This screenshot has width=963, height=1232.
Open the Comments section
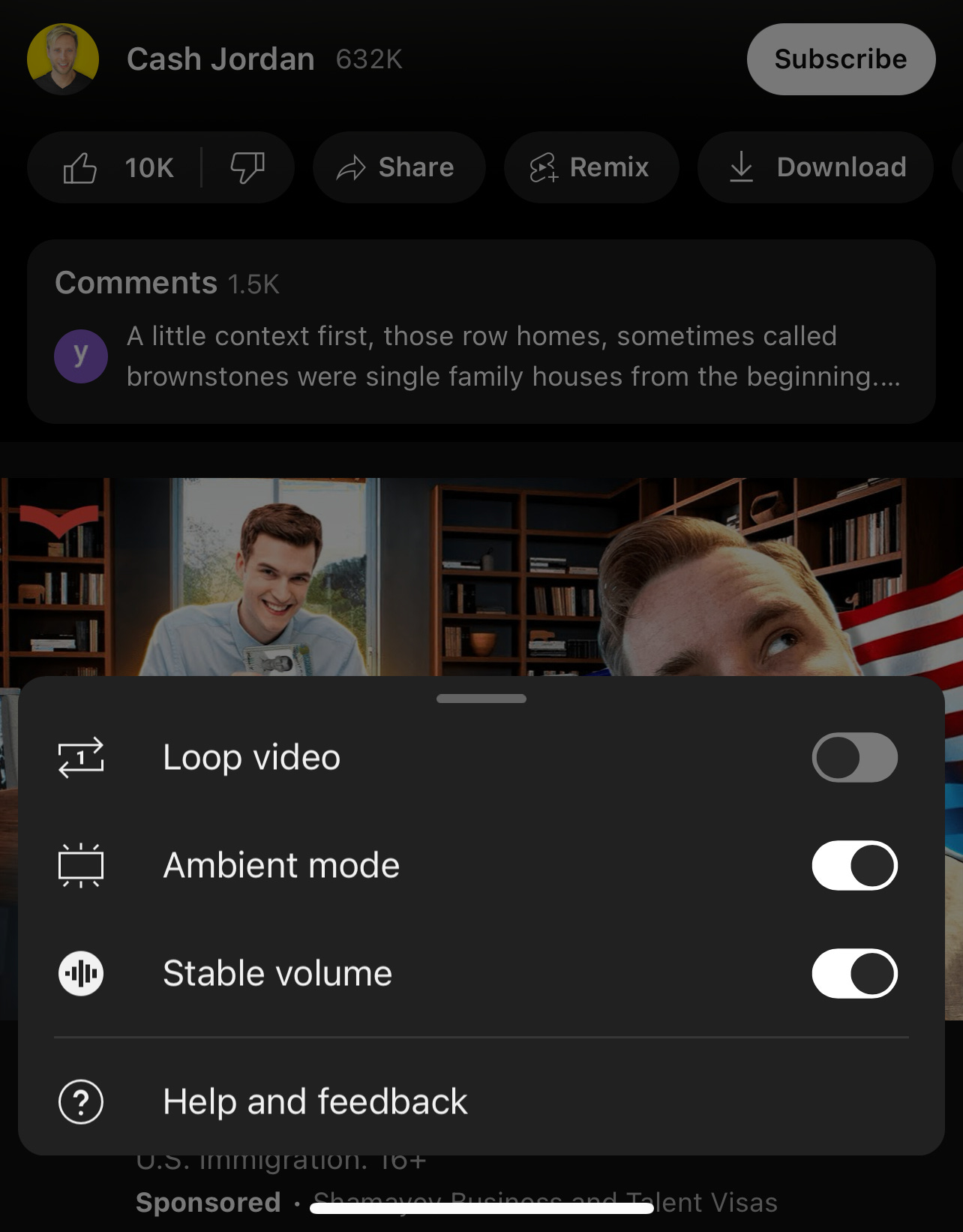pyautogui.click(x=481, y=331)
